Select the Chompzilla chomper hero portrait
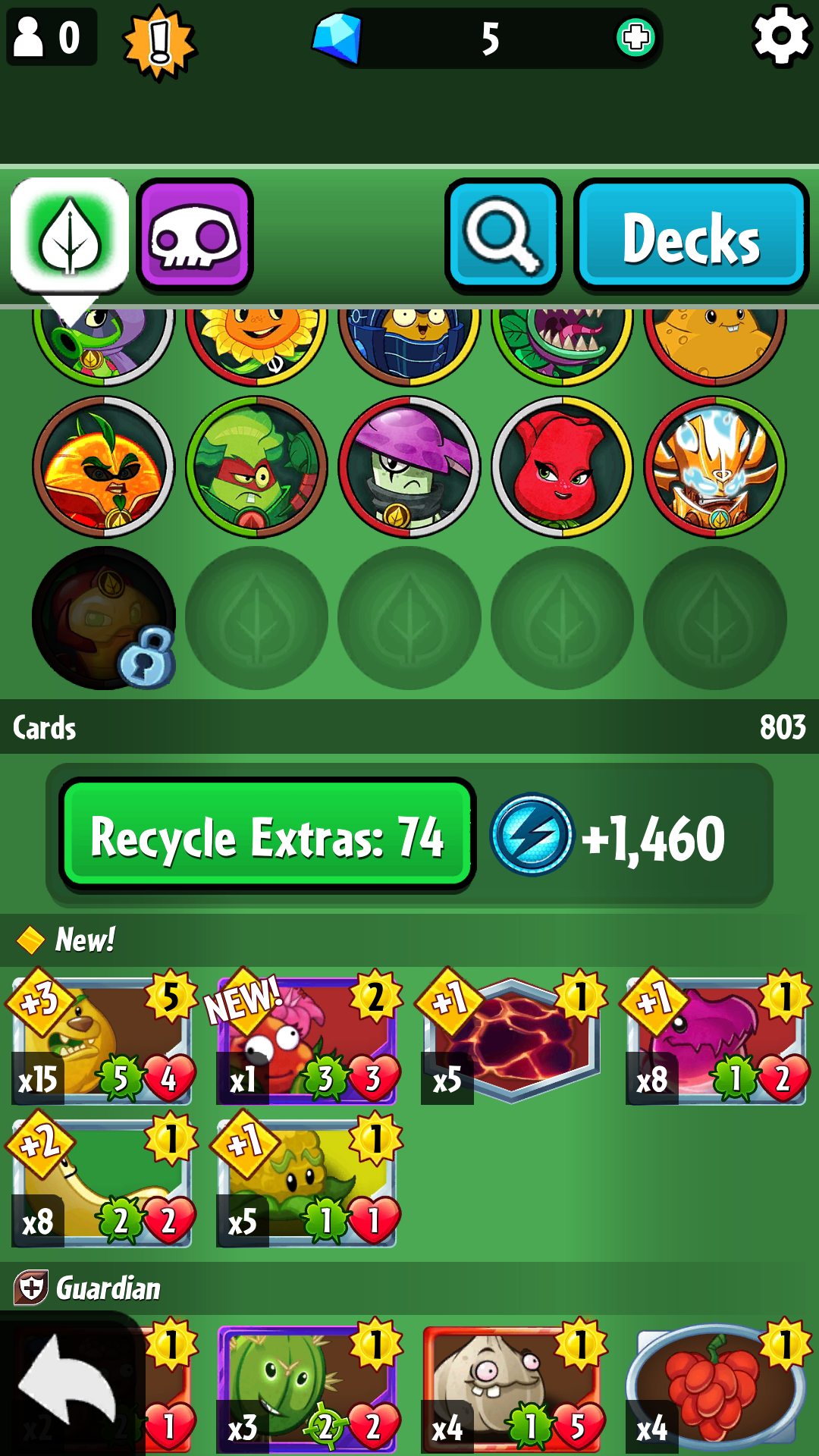The image size is (819, 1456). (x=561, y=341)
